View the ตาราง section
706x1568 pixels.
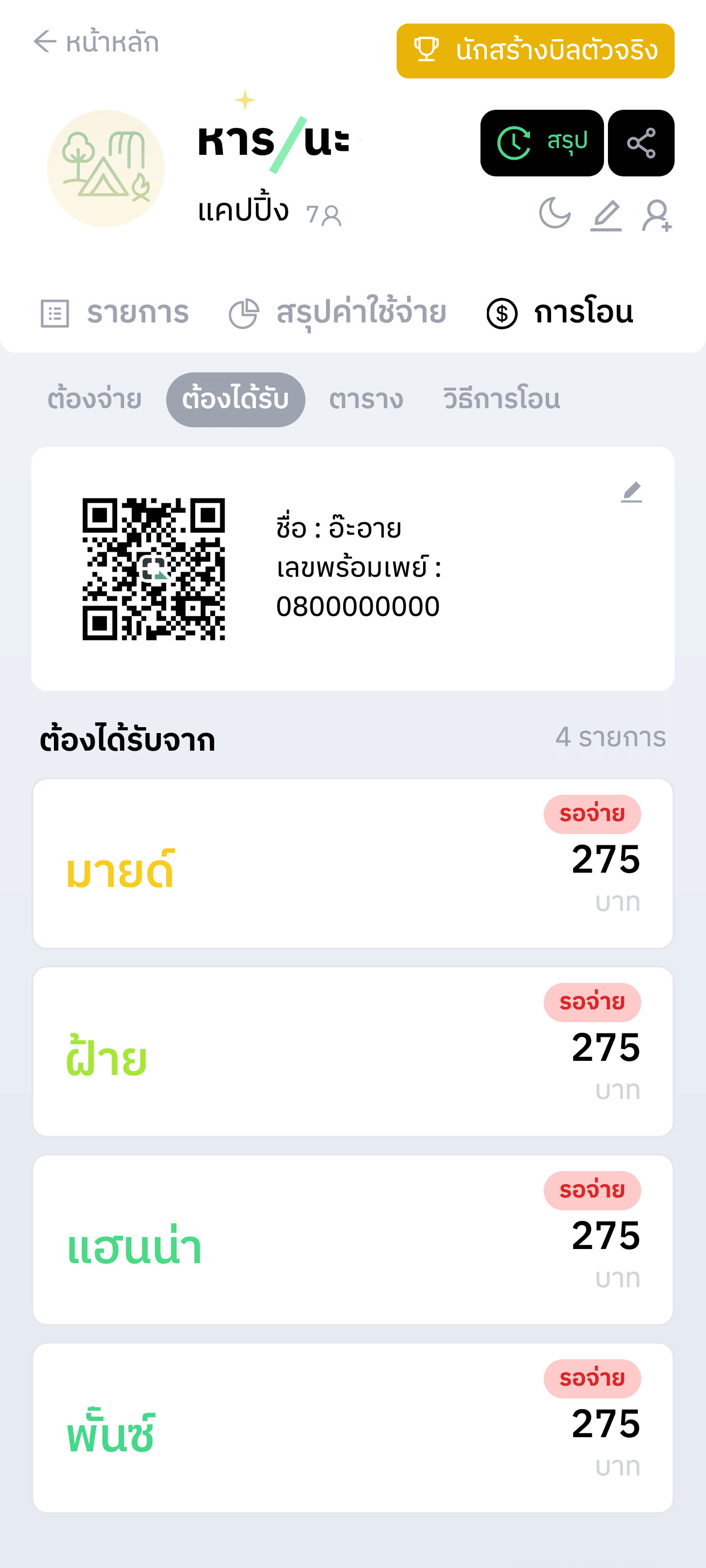click(x=366, y=399)
